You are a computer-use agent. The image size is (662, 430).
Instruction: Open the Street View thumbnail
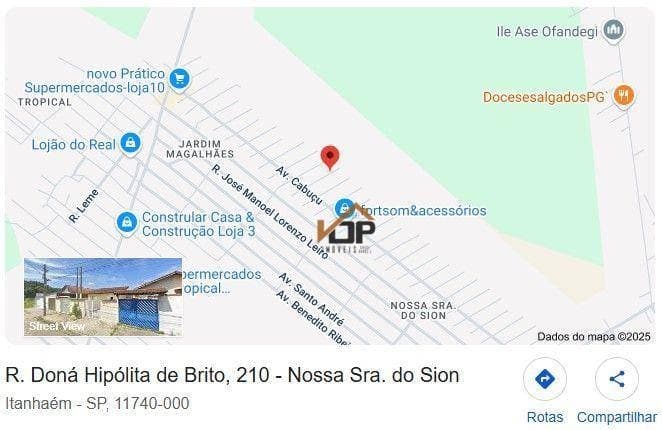pyautogui.click(x=103, y=297)
